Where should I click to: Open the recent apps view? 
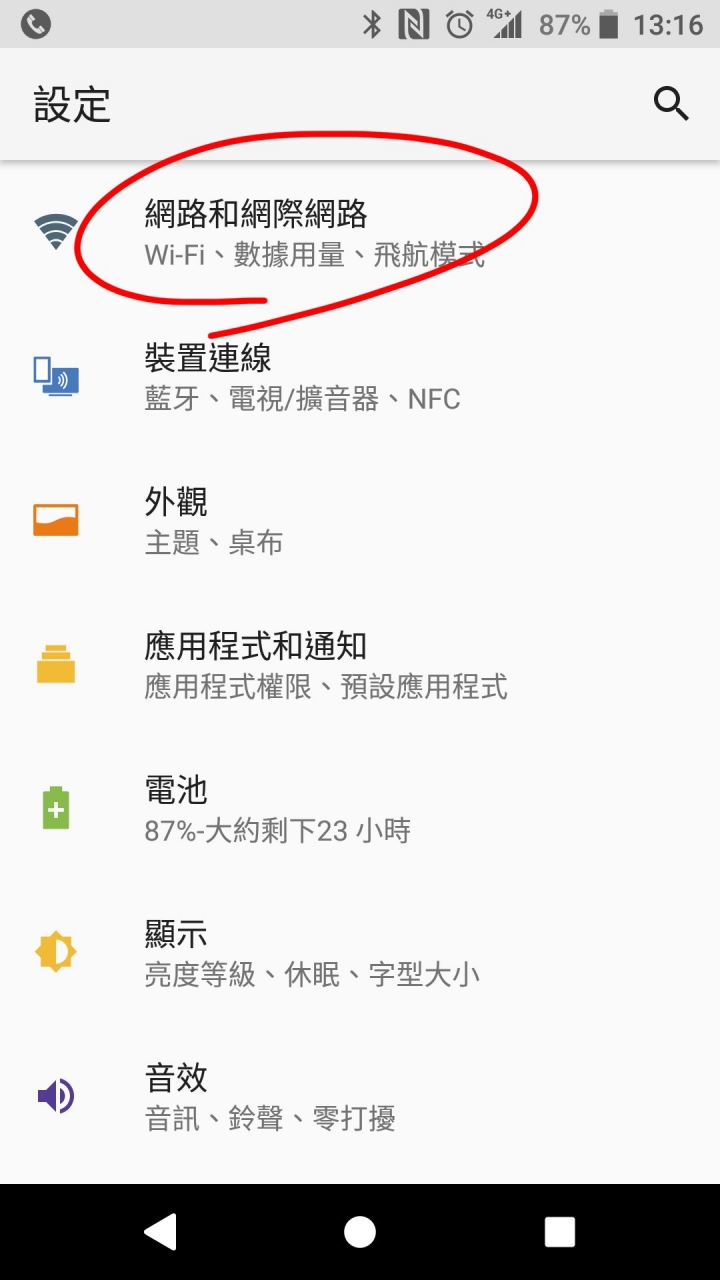[x=560, y=1232]
